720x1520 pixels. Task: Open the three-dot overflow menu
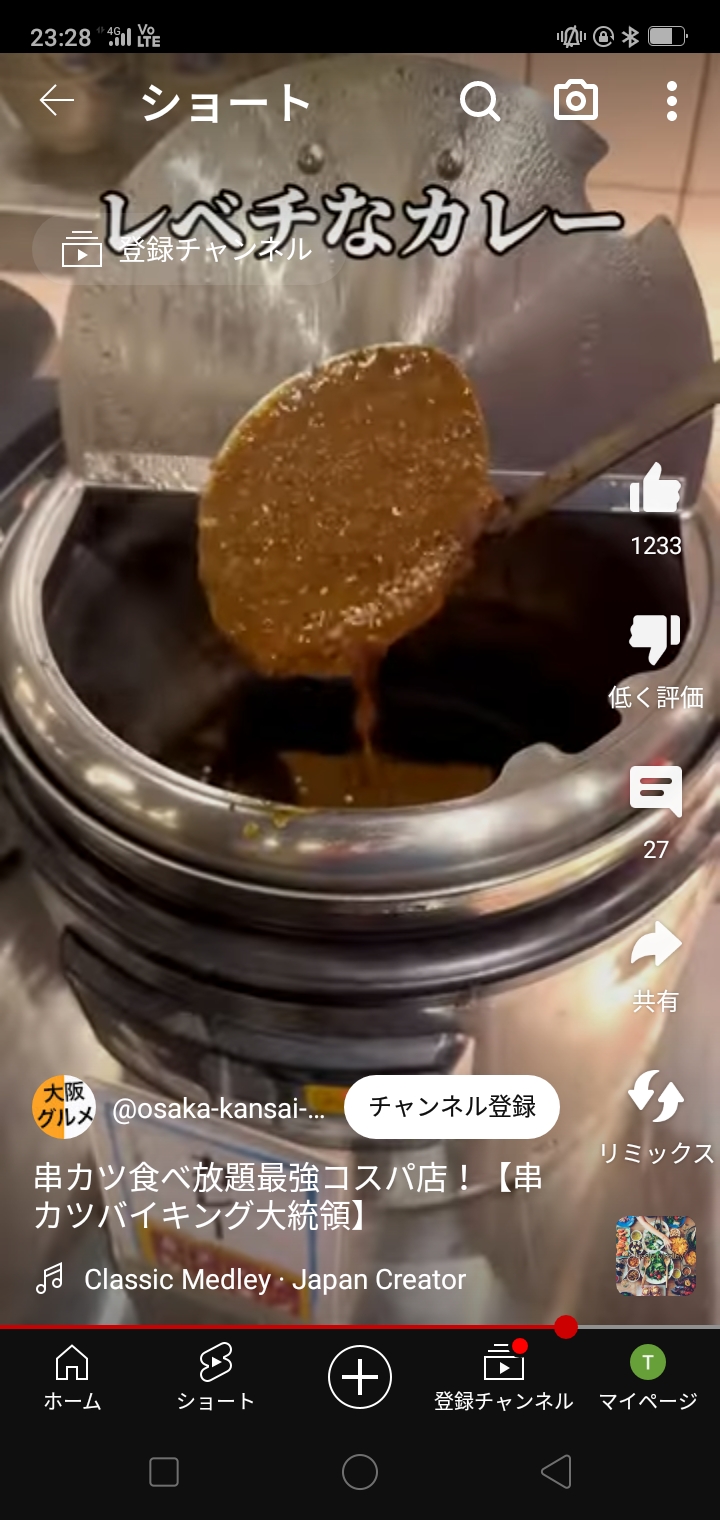(671, 101)
